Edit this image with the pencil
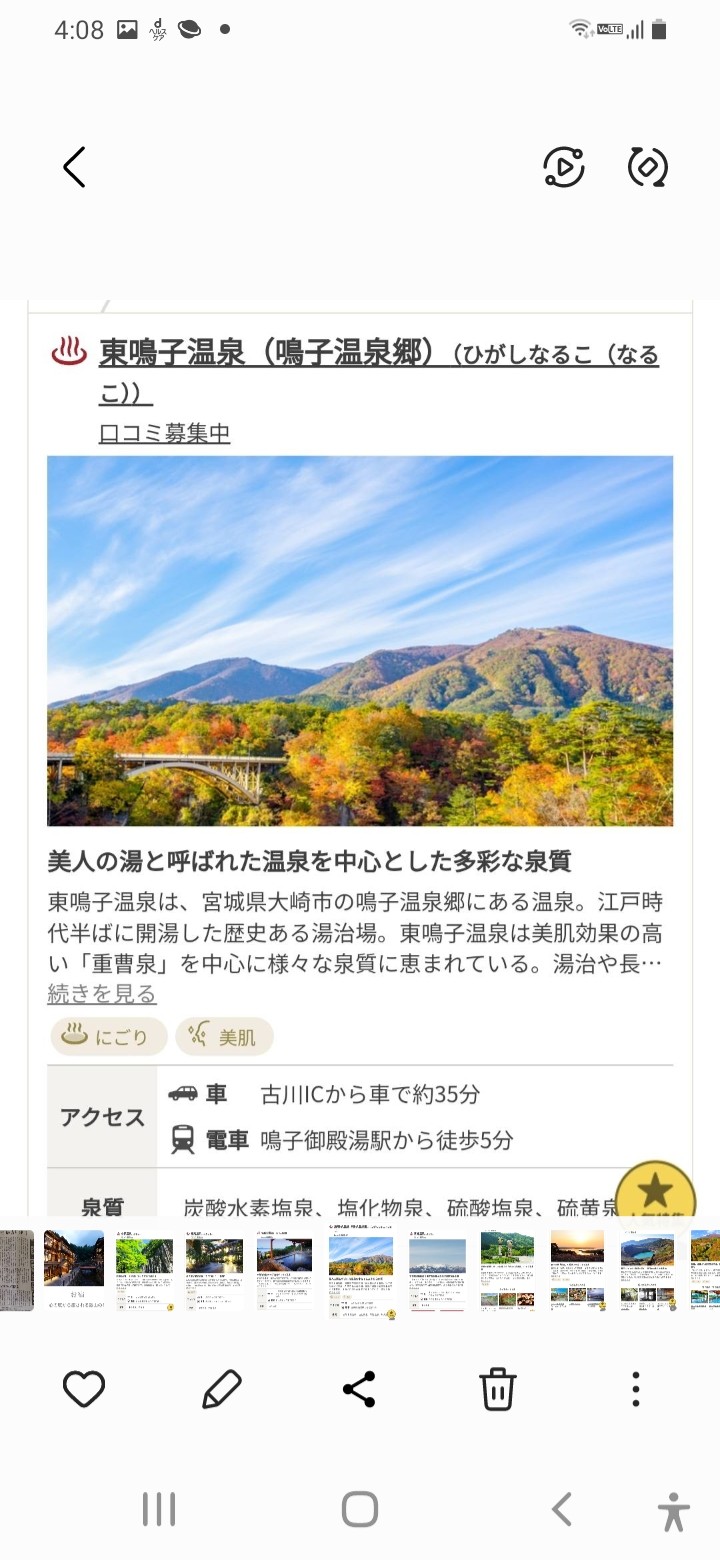 point(221,1389)
